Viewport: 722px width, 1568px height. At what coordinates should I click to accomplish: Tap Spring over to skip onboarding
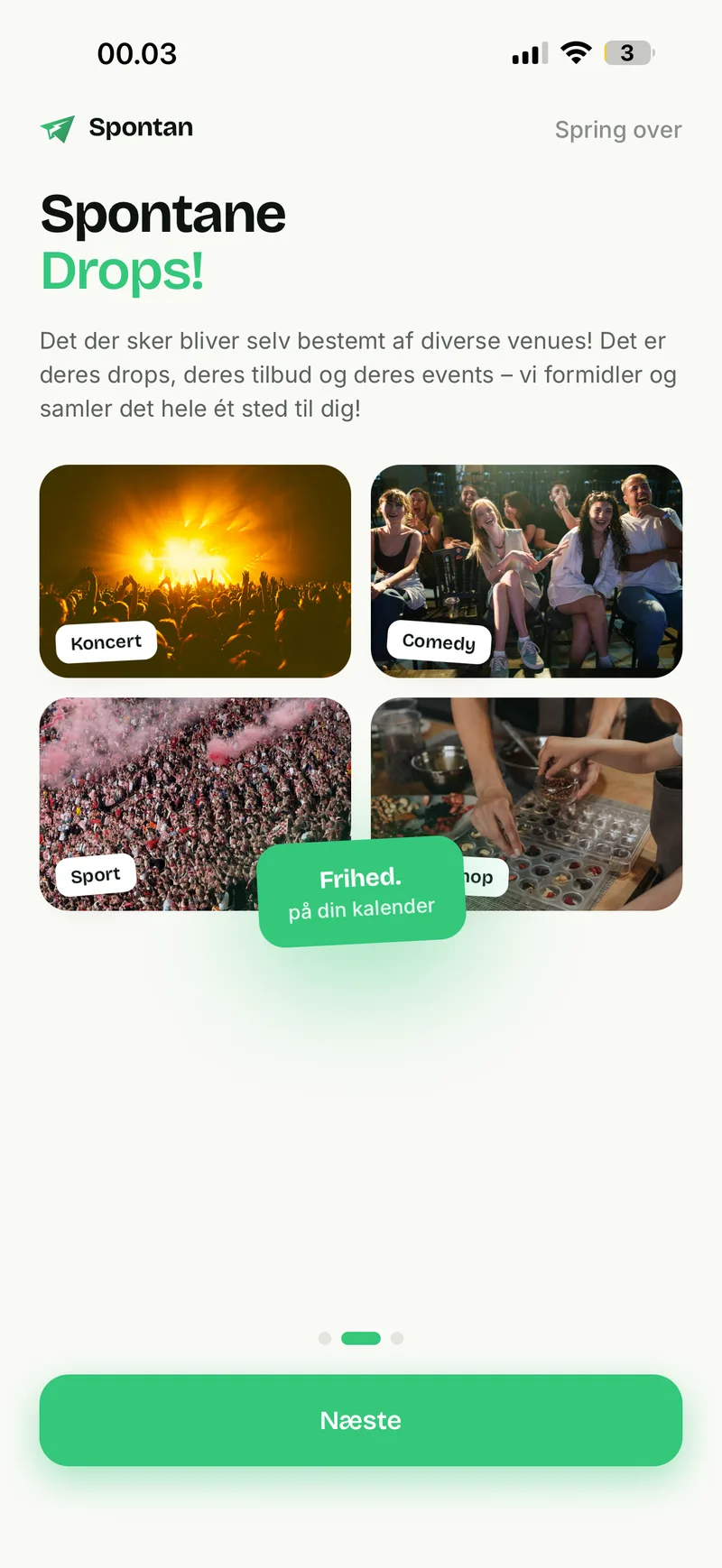coord(618,130)
